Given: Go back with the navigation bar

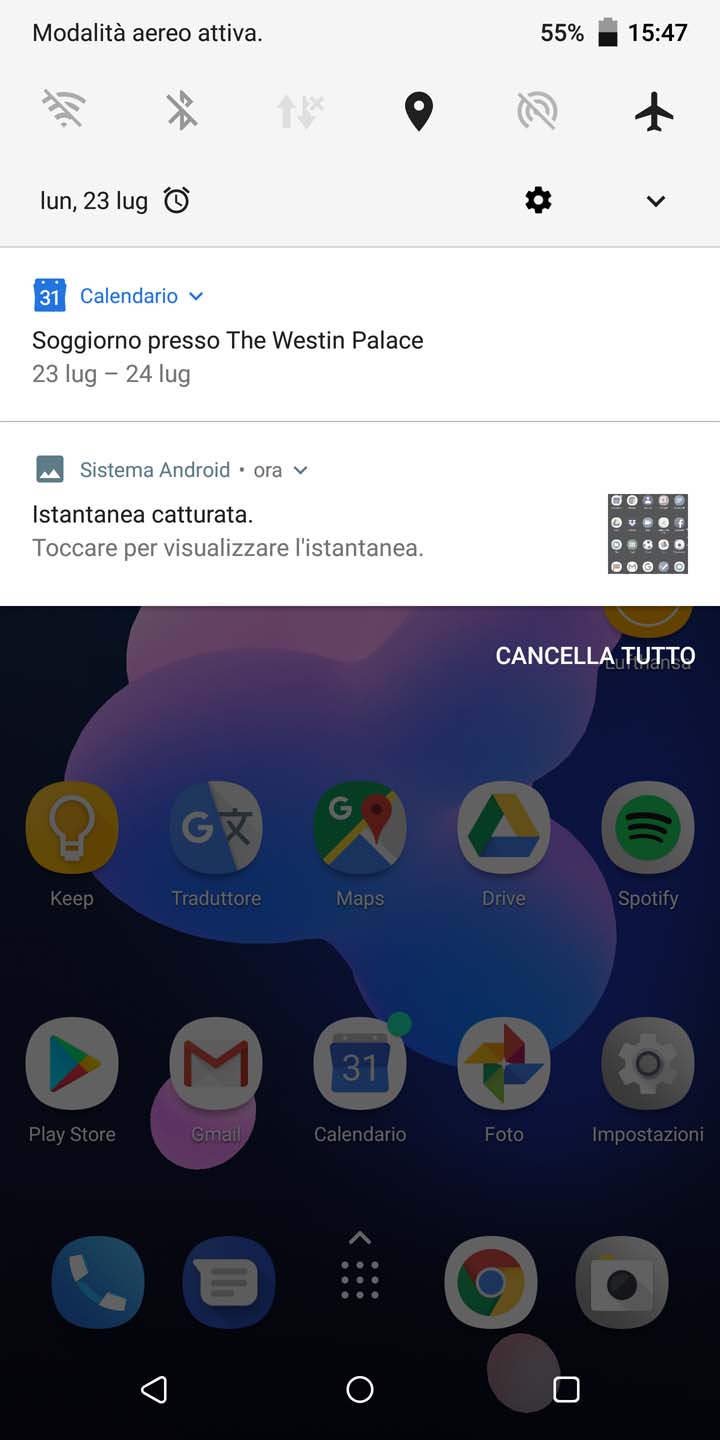Looking at the screenshot, I should (154, 1389).
